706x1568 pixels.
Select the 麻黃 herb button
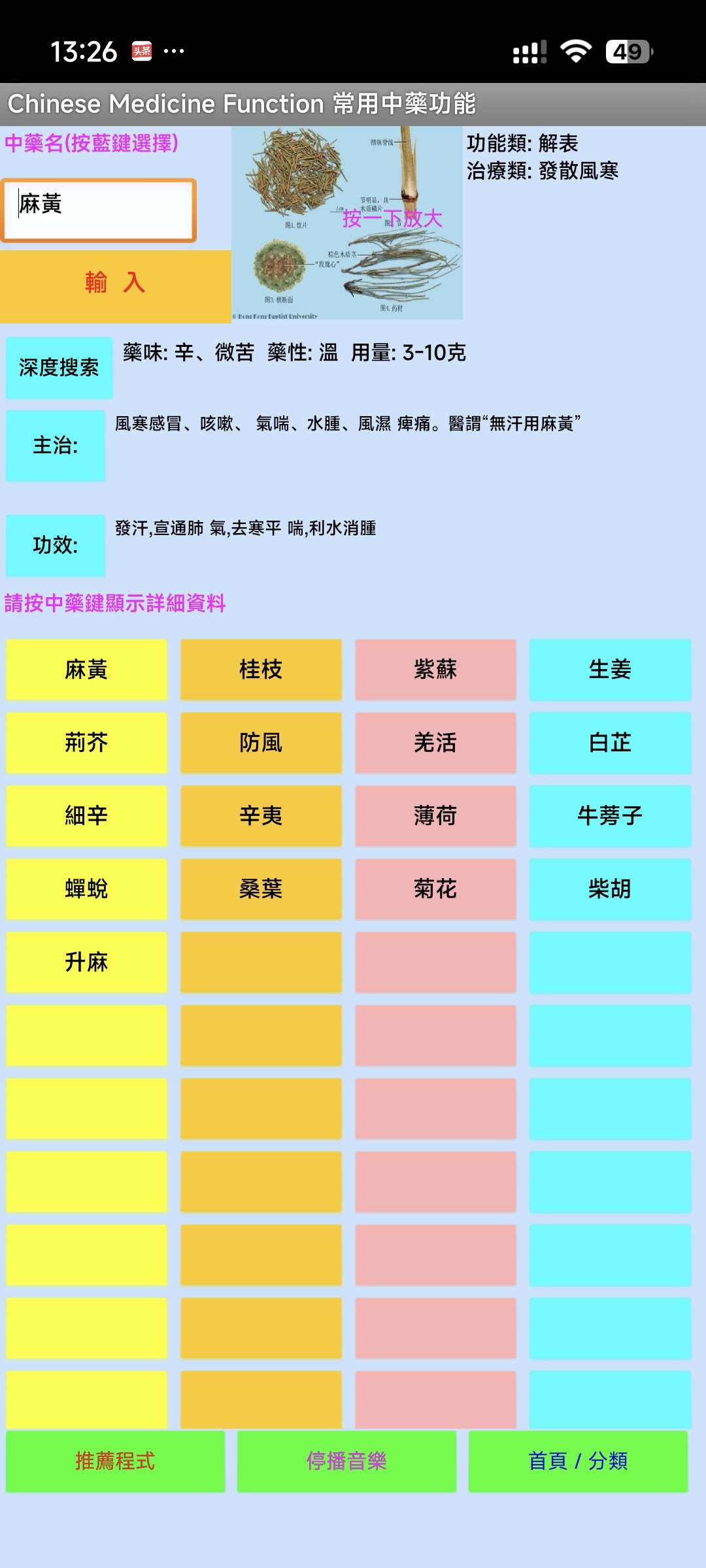pos(86,670)
